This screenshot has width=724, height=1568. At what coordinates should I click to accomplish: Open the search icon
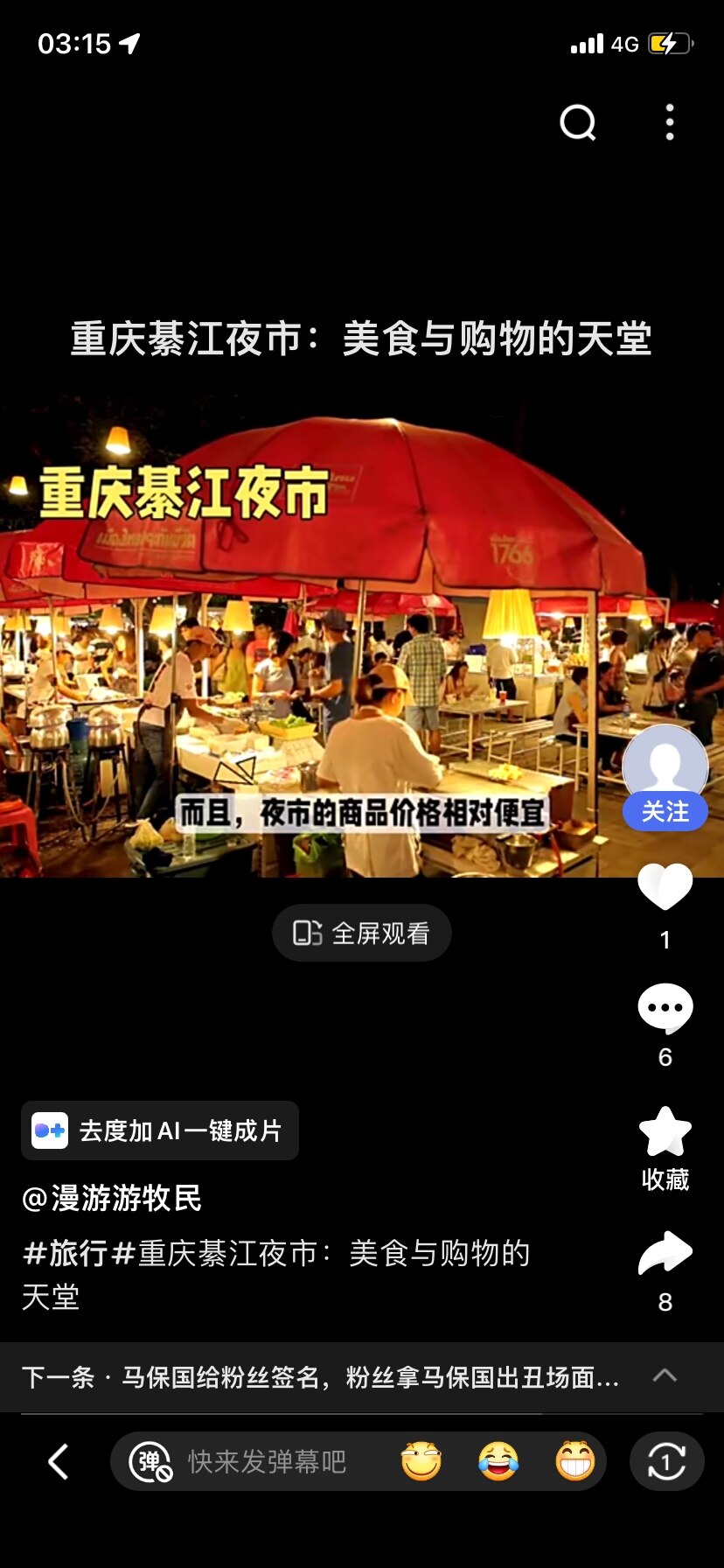(577, 122)
